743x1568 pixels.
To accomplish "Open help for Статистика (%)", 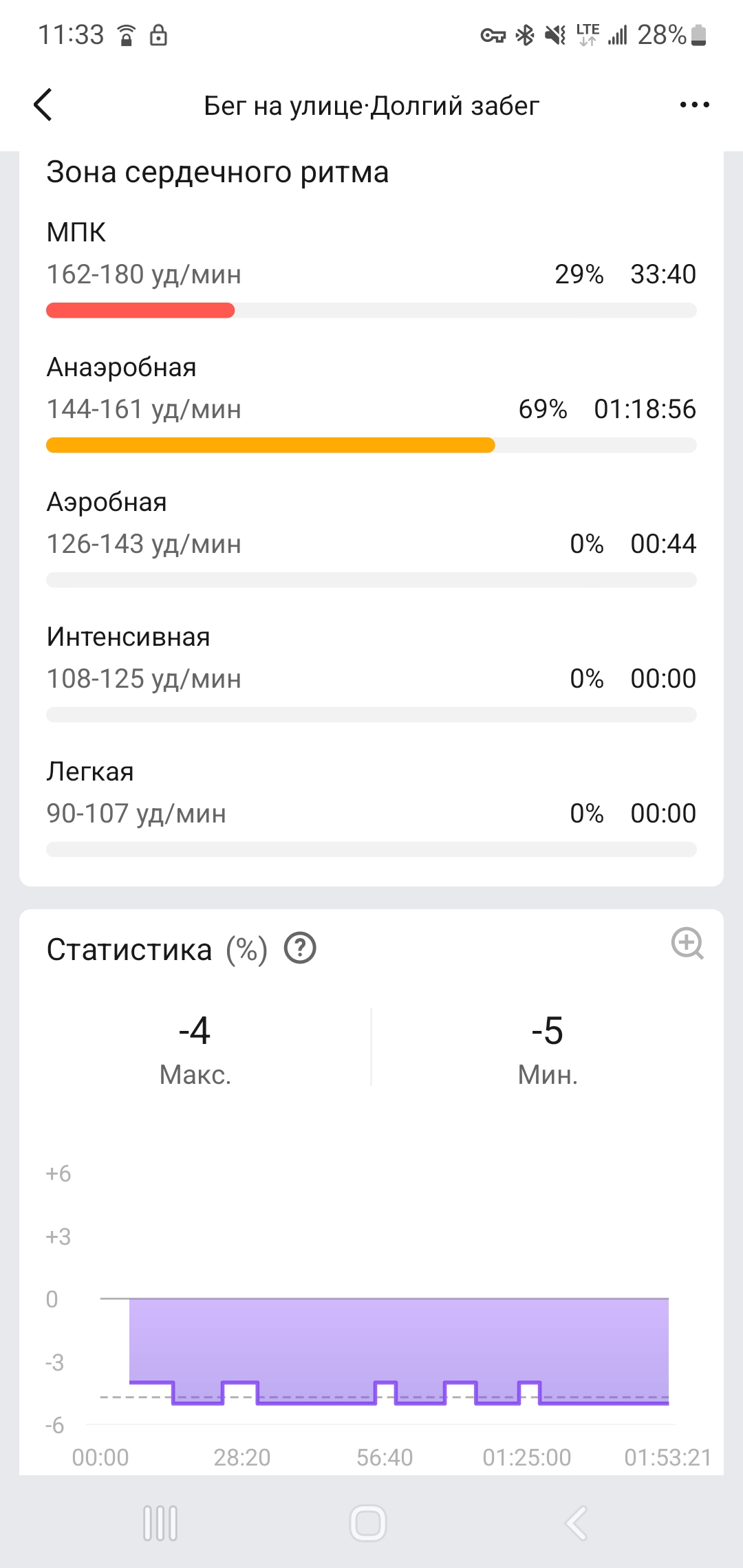I will (300, 948).
